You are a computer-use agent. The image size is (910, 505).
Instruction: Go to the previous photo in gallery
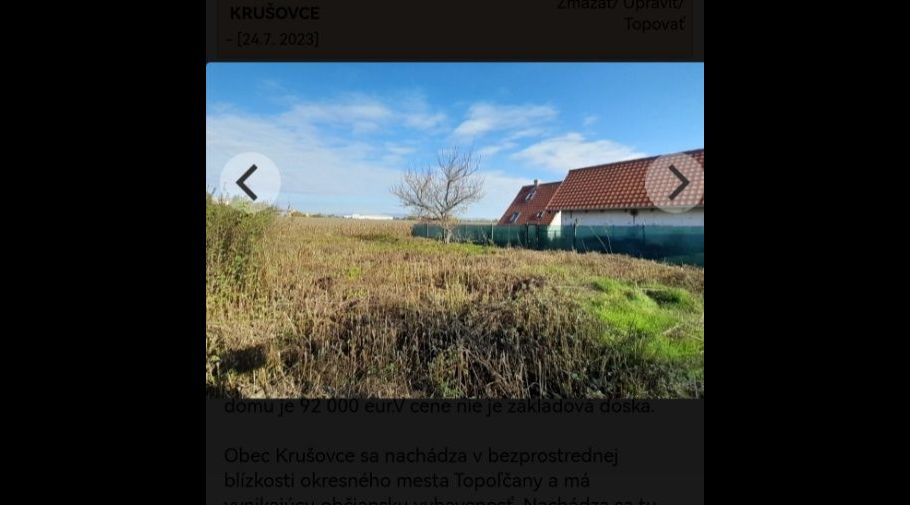(x=249, y=183)
